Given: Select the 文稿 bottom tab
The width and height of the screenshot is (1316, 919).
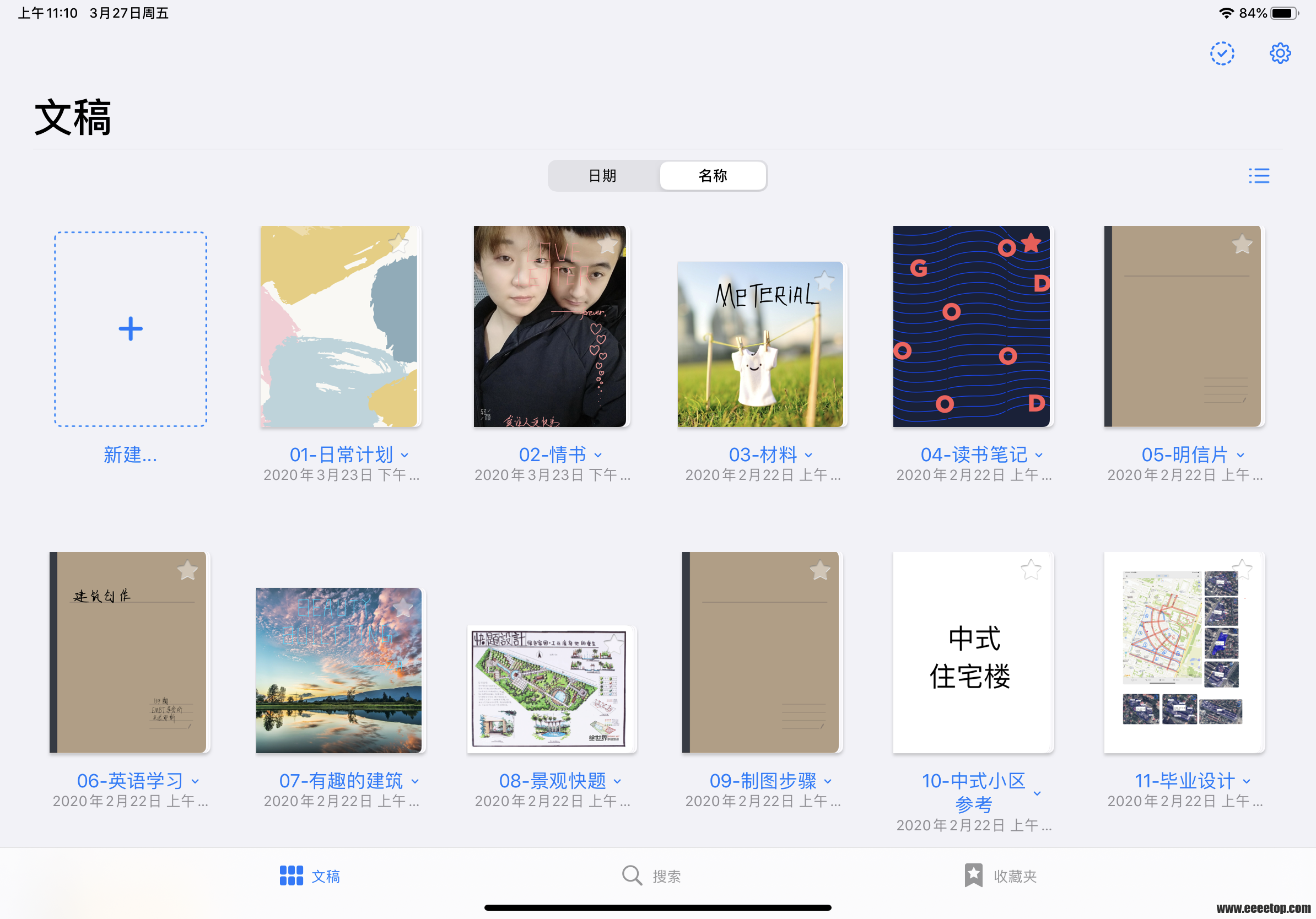Looking at the screenshot, I should click(310, 875).
